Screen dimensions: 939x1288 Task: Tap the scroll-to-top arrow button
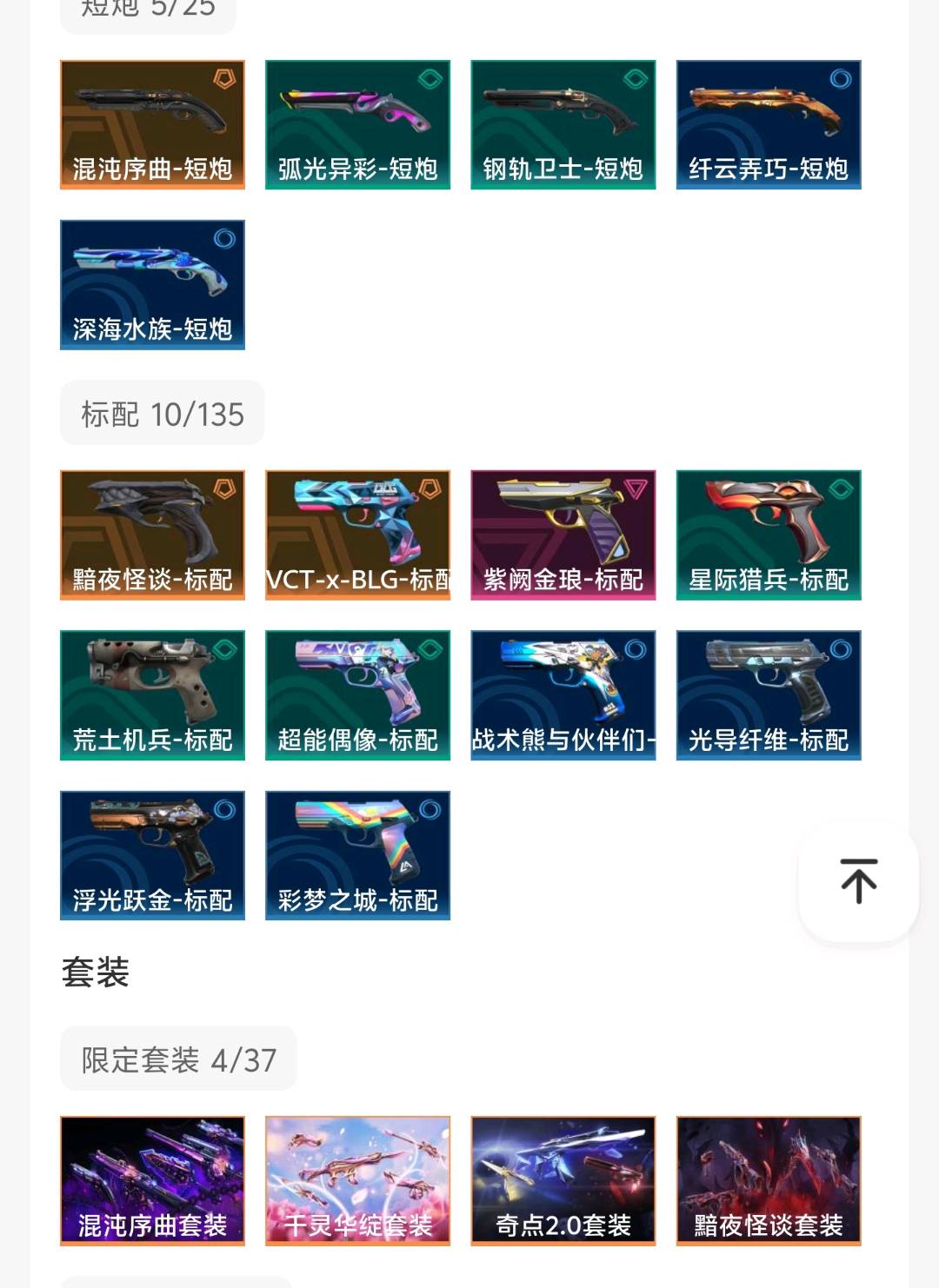point(858,881)
